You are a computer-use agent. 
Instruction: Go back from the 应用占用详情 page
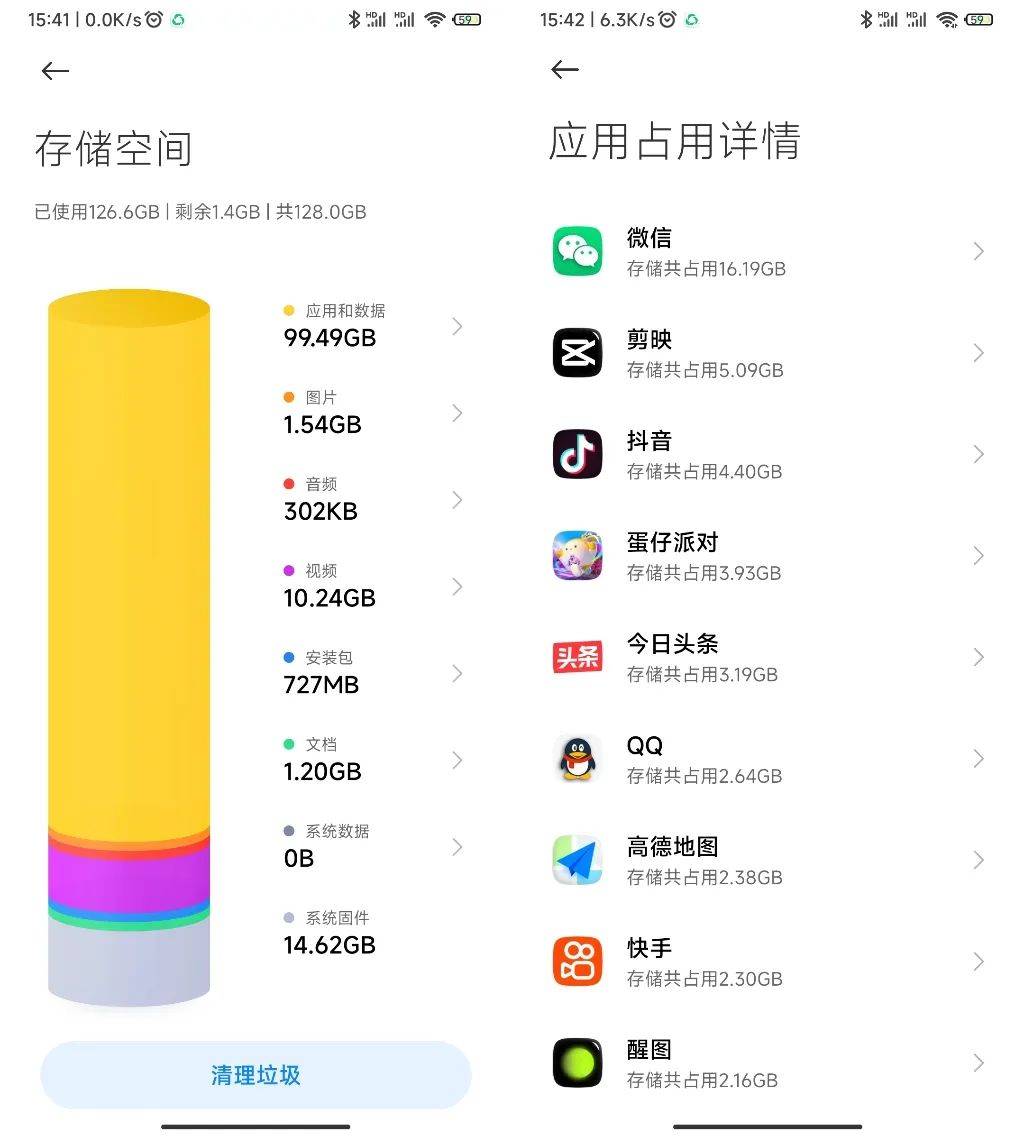click(x=565, y=69)
